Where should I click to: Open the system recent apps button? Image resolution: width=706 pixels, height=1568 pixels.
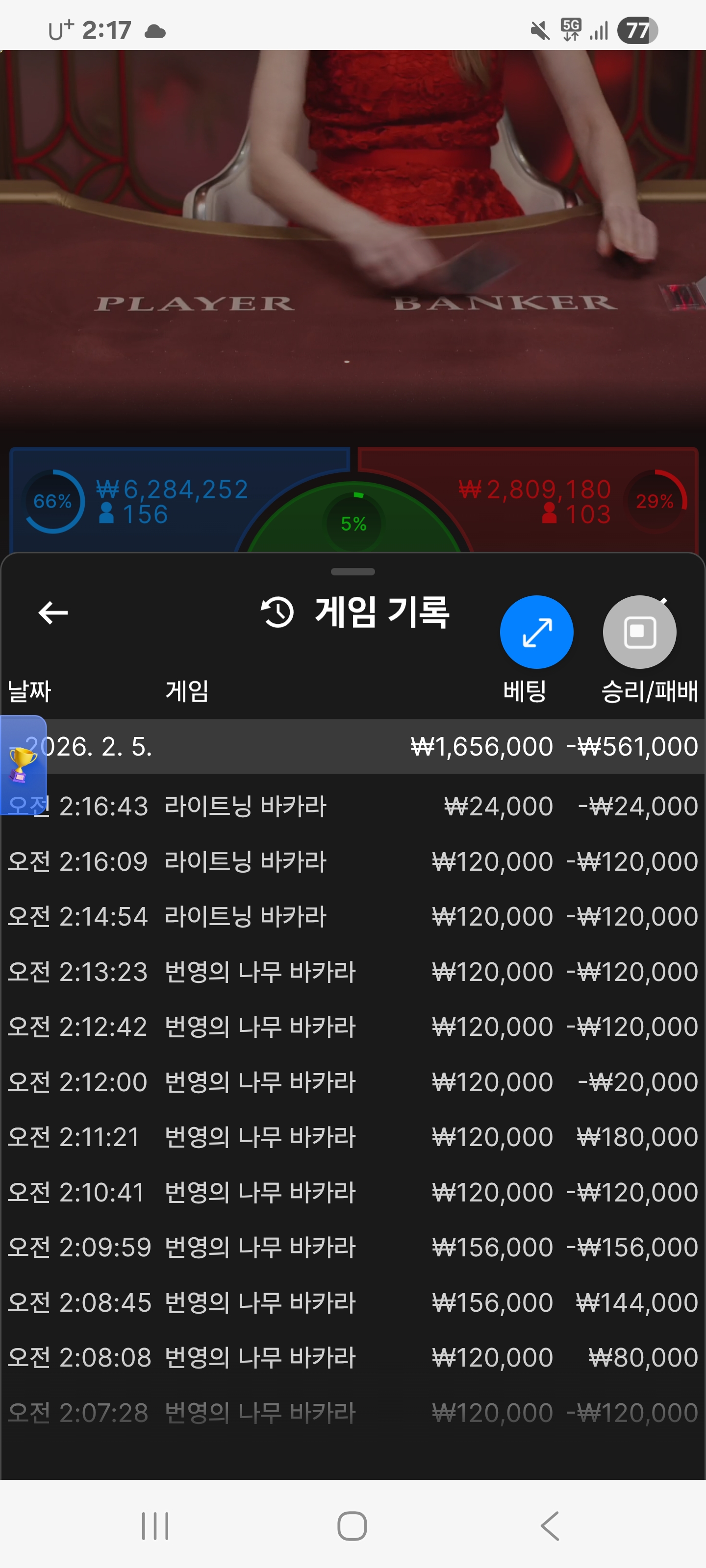pyautogui.click(x=155, y=1525)
